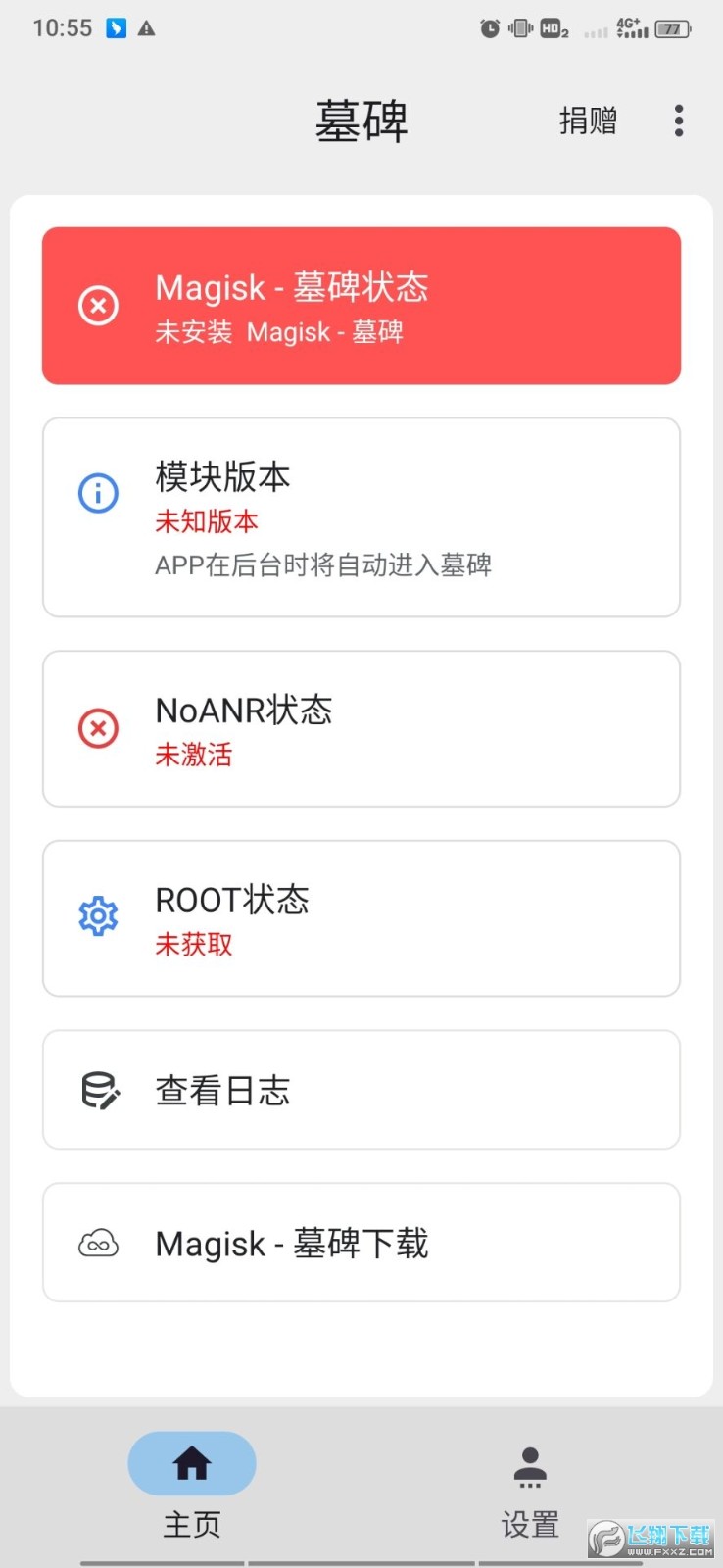Open 查看日志 to view logs
723x1568 pixels.
click(361, 1090)
